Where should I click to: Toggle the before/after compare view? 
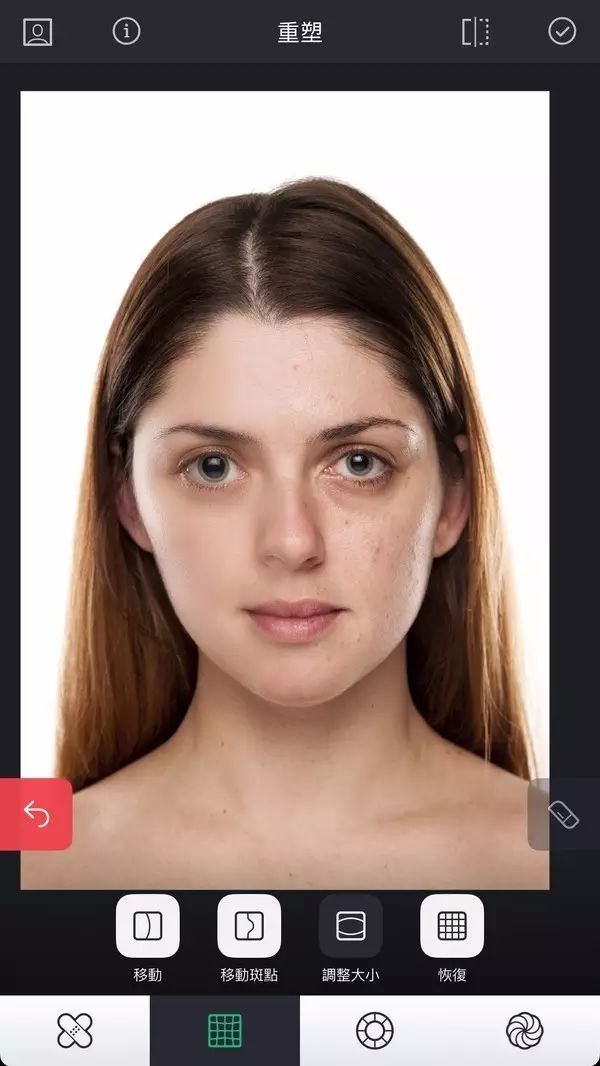[475, 32]
